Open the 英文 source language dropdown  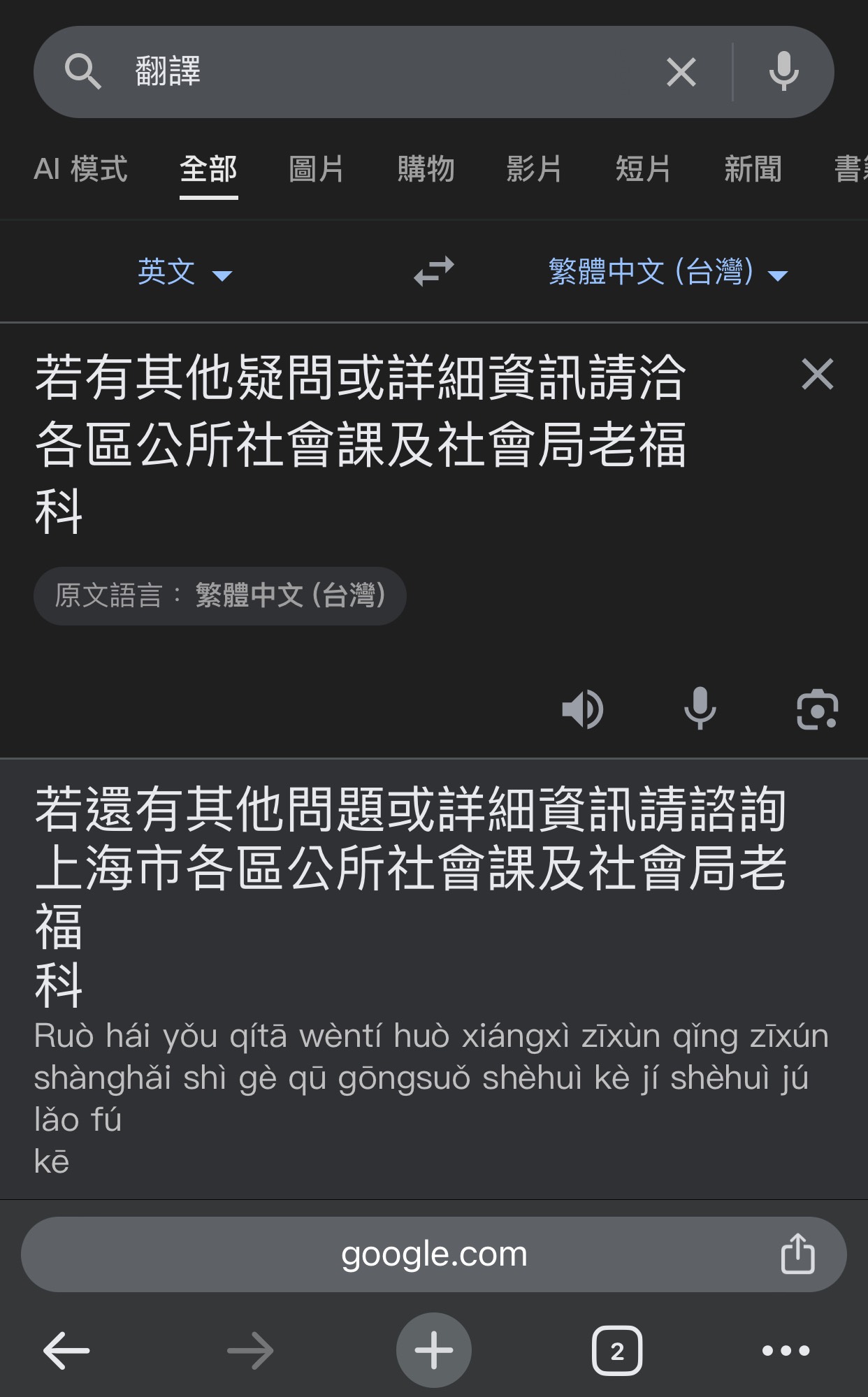pos(184,273)
